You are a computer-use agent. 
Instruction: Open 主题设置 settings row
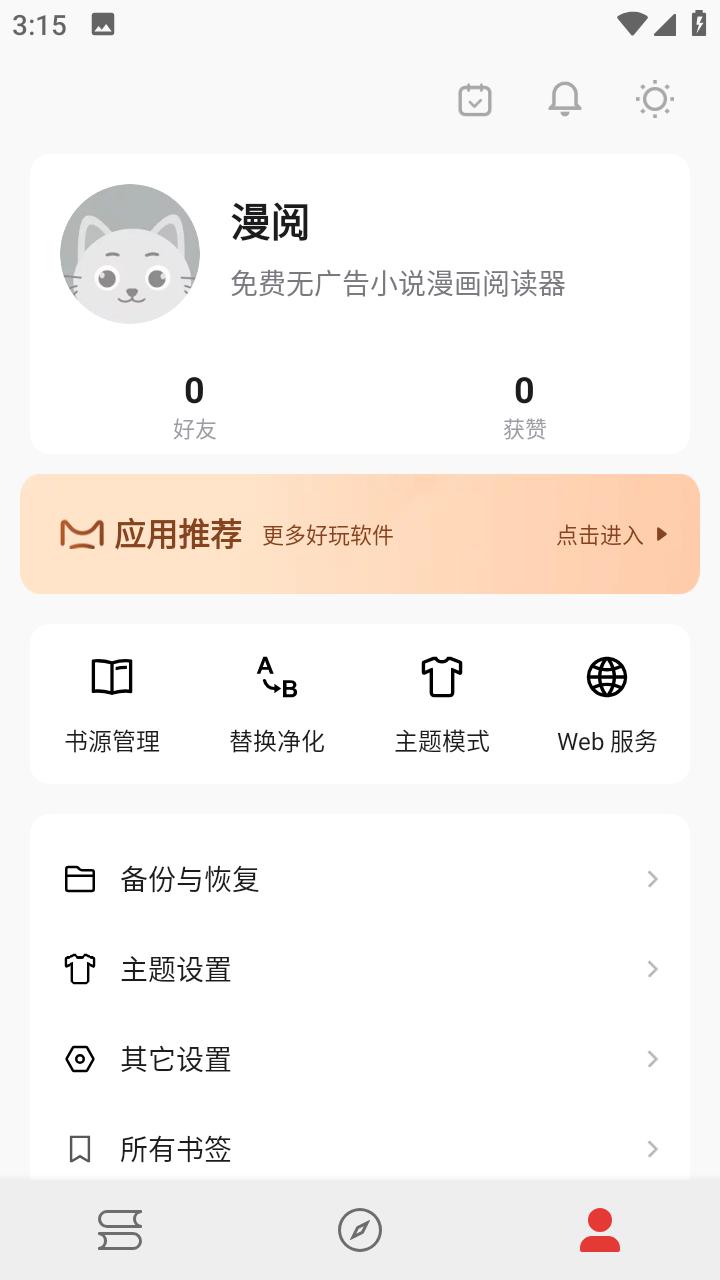tap(360, 969)
